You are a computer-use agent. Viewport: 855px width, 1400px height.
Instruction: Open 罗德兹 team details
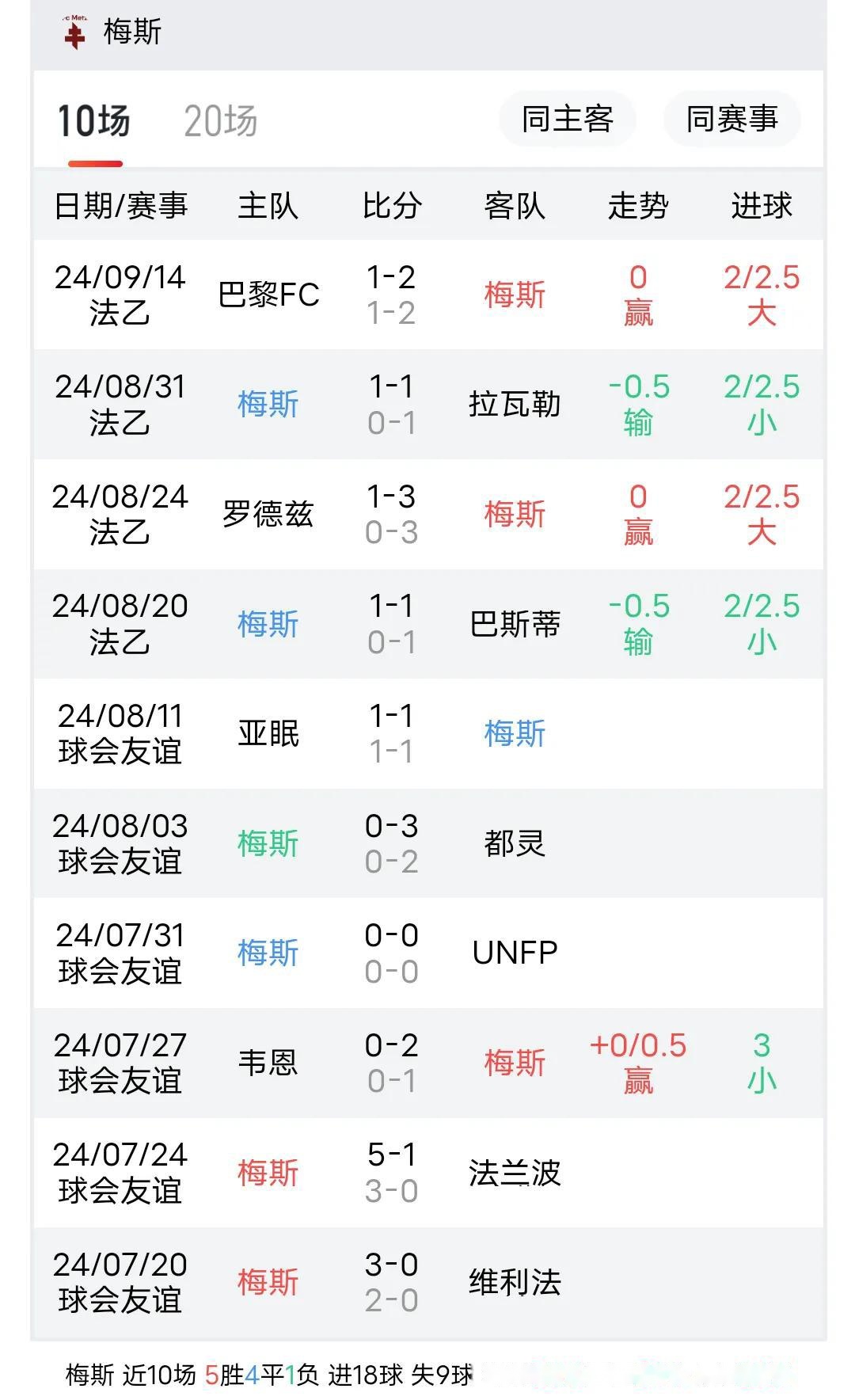pyautogui.click(x=269, y=515)
